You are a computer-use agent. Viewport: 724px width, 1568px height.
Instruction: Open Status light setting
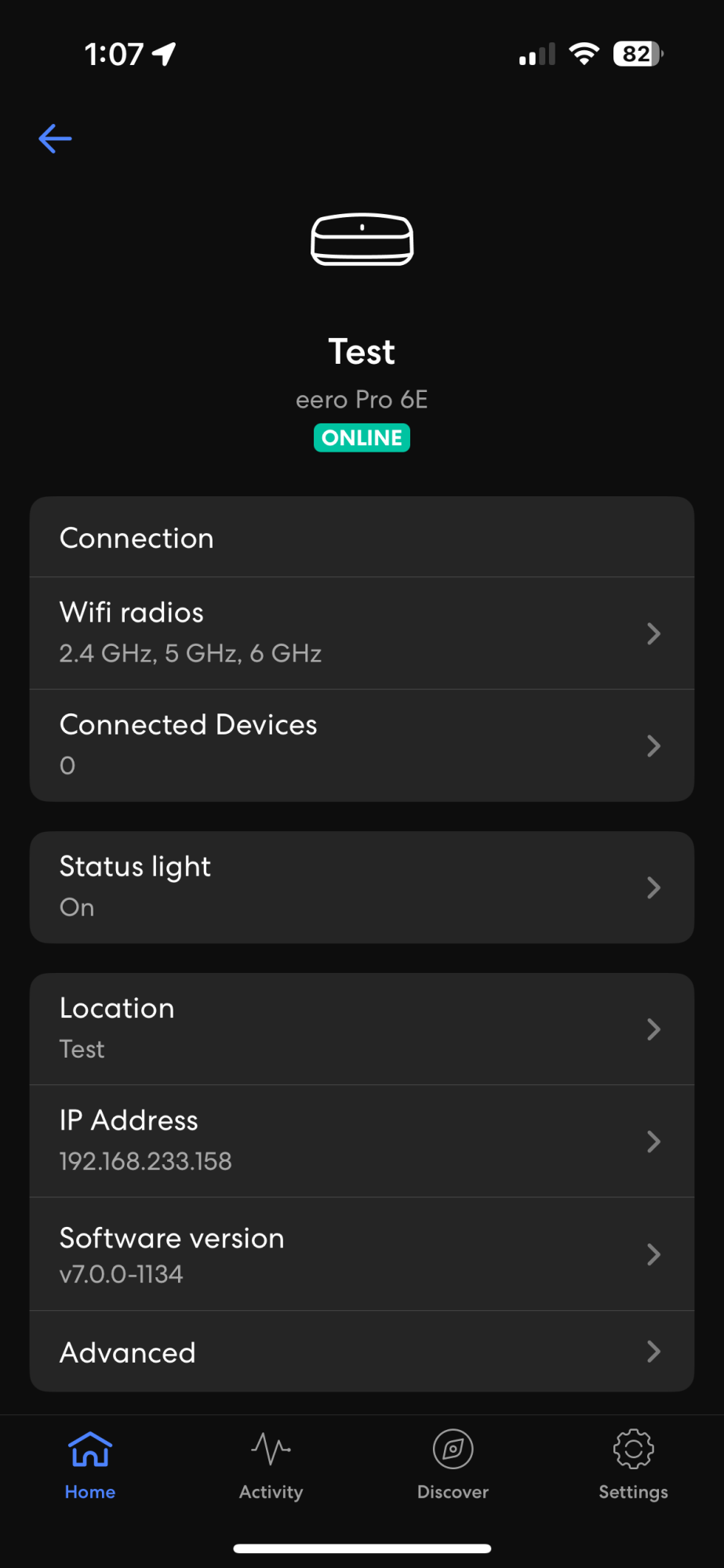tap(362, 887)
